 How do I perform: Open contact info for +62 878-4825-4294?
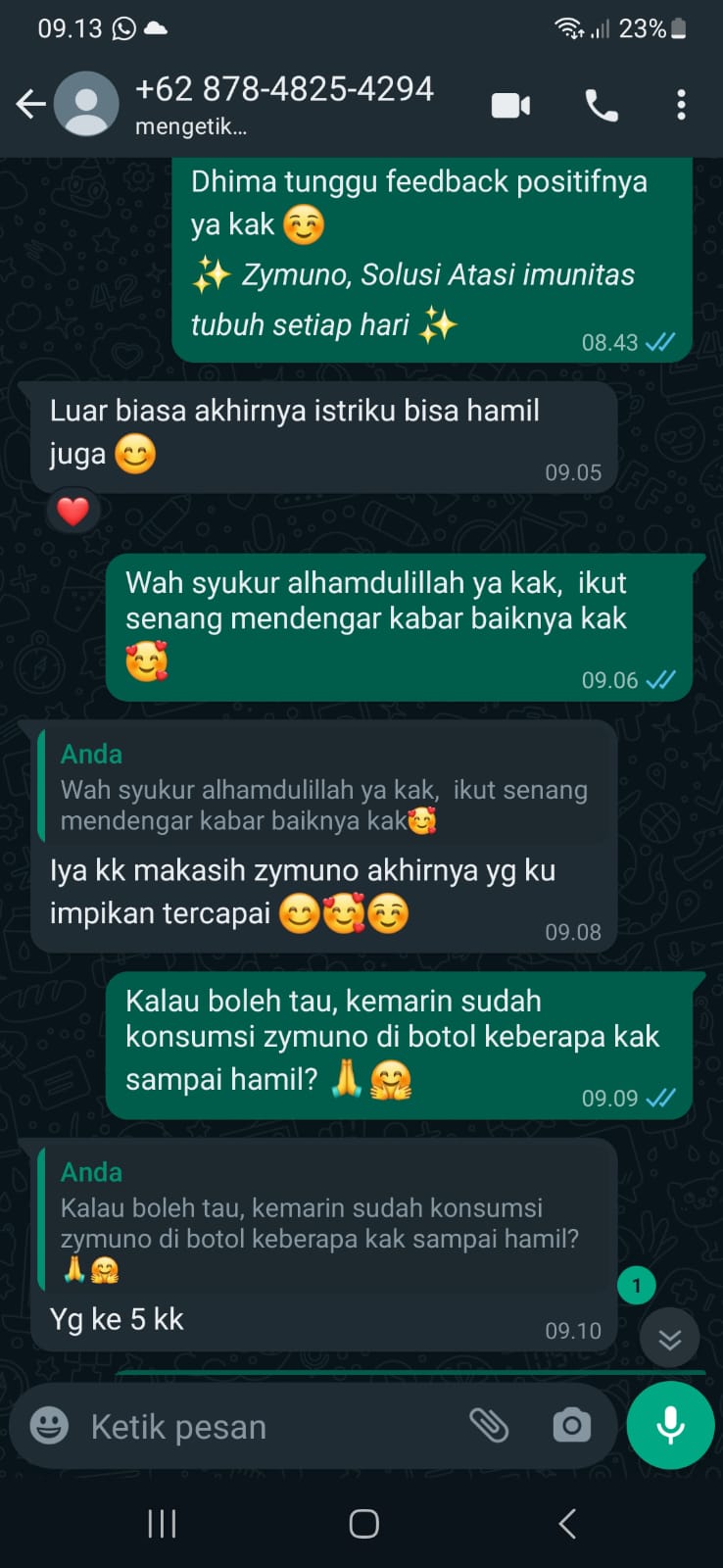[284, 103]
